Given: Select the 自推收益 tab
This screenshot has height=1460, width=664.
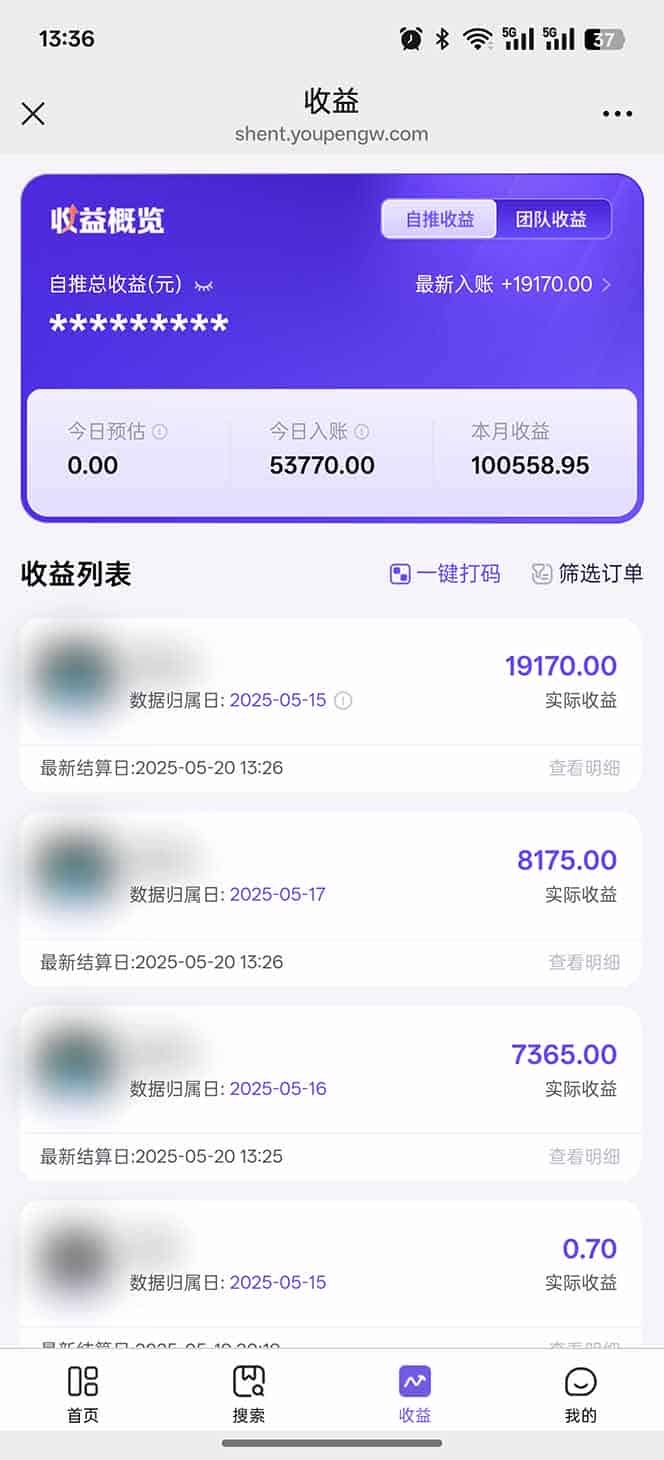Looking at the screenshot, I should [x=439, y=220].
